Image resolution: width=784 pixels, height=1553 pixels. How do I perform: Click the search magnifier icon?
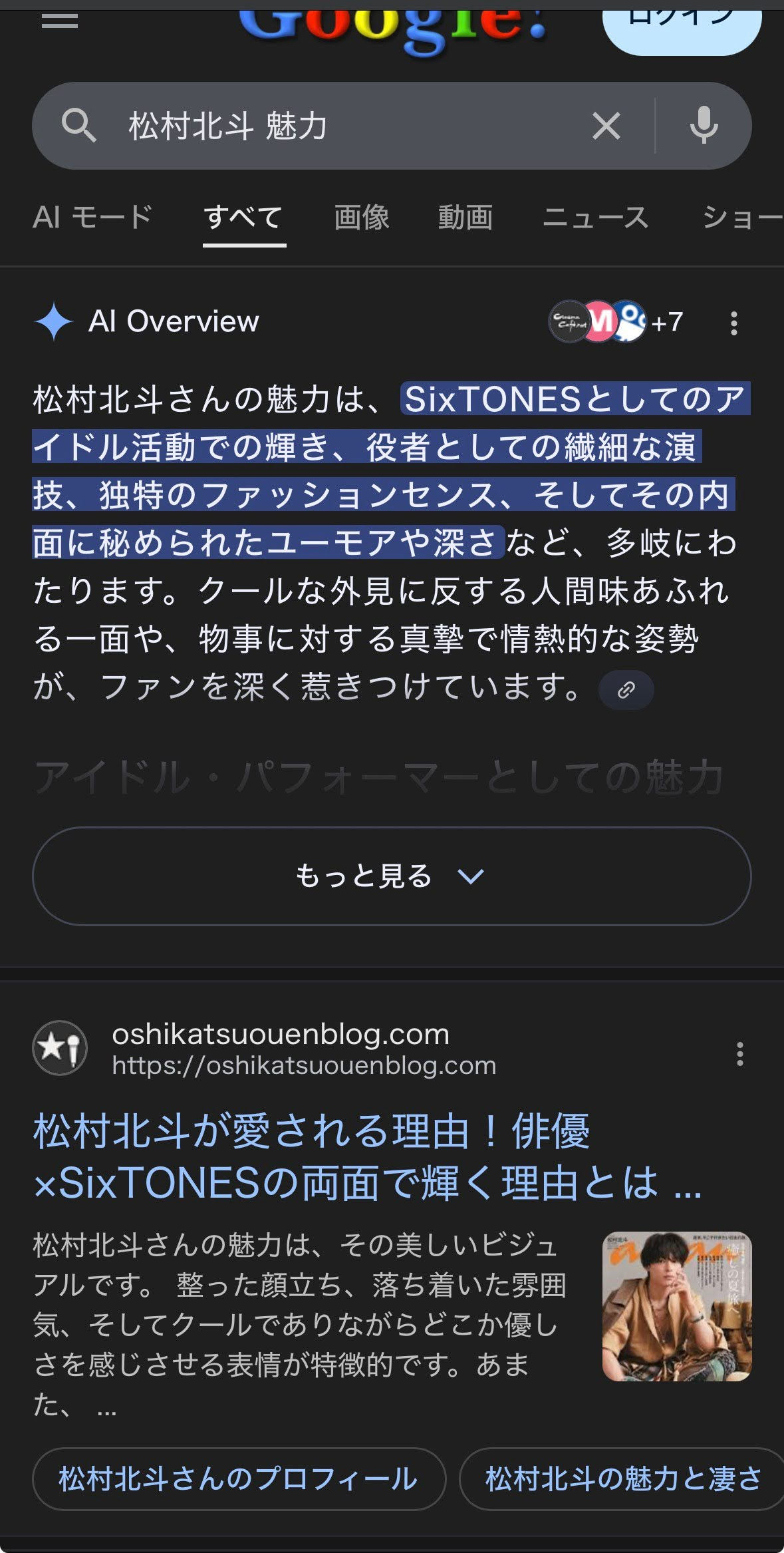pyautogui.click(x=80, y=125)
